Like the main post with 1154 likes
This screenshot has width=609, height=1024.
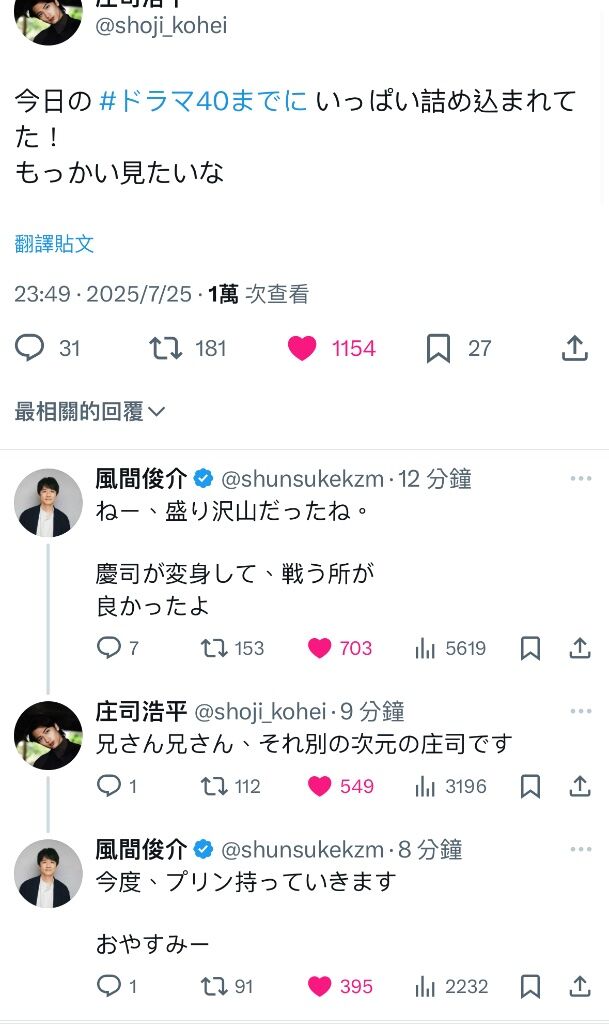pos(302,348)
